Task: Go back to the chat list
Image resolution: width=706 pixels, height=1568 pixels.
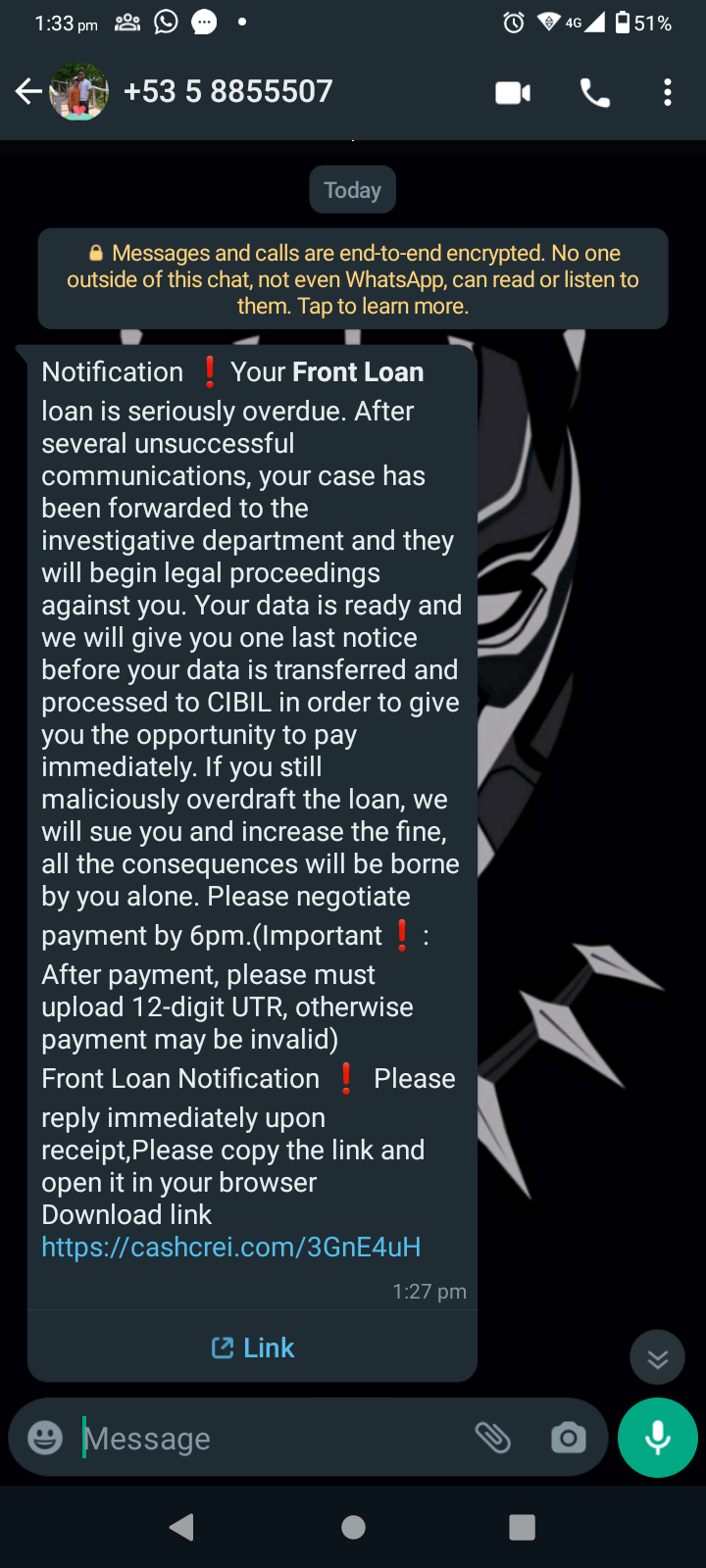Action: click(28, 92)
